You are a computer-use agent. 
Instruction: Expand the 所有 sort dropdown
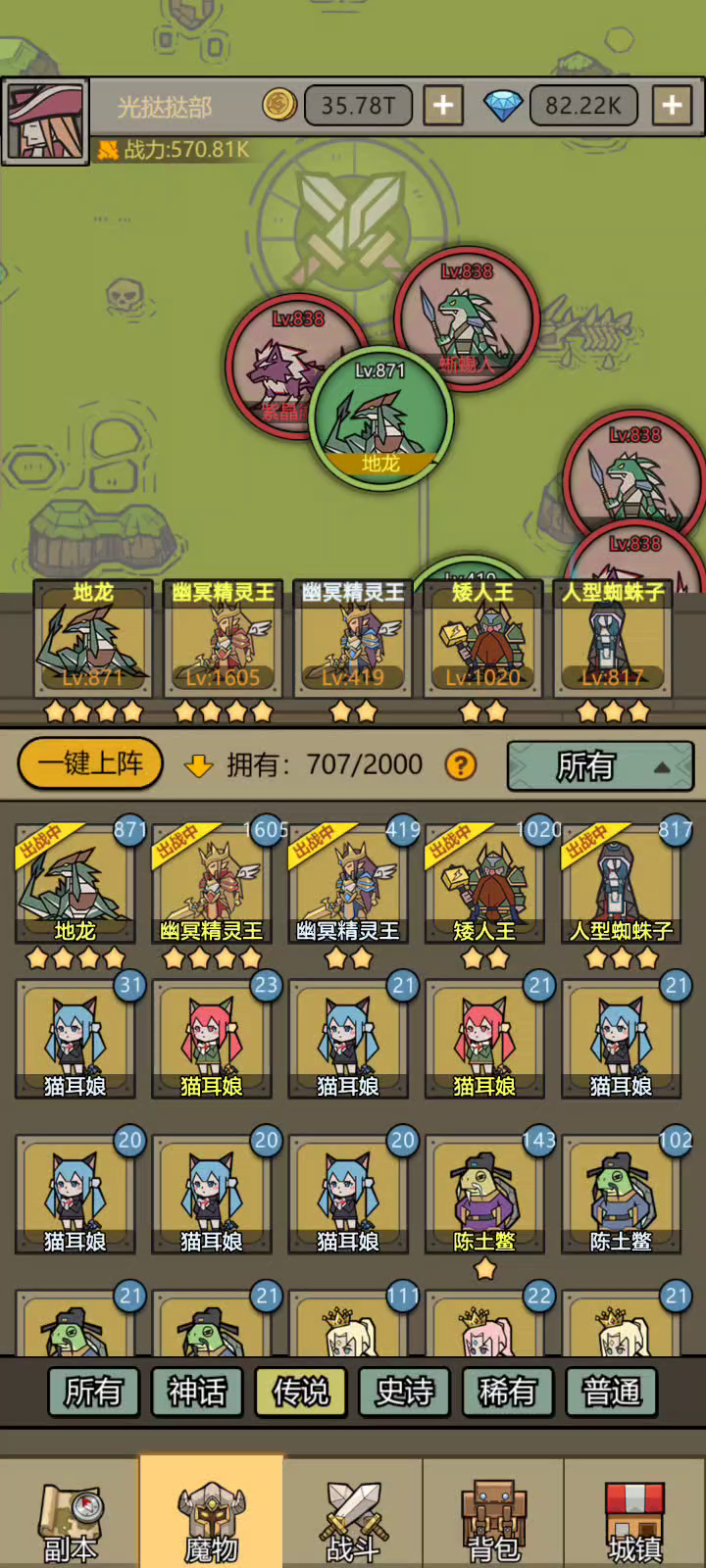tap(600, 766)
